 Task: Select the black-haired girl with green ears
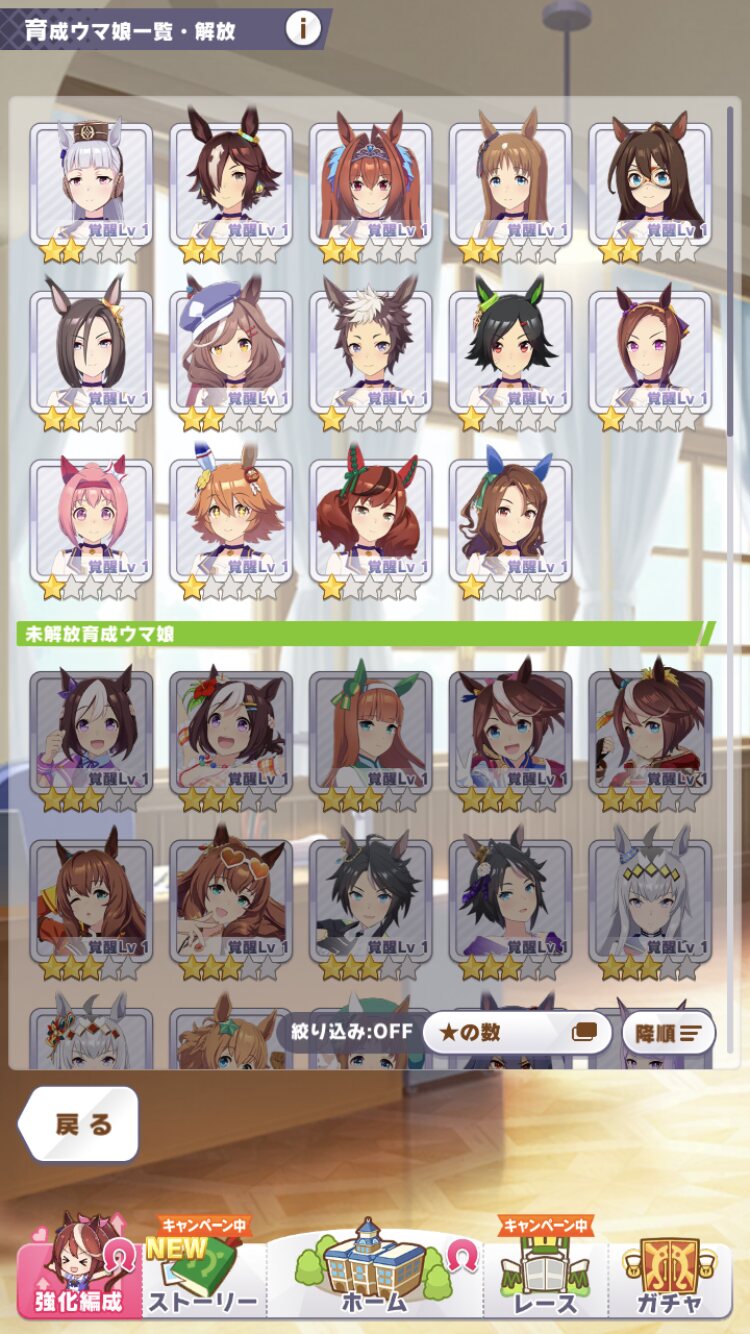[510, 353]
